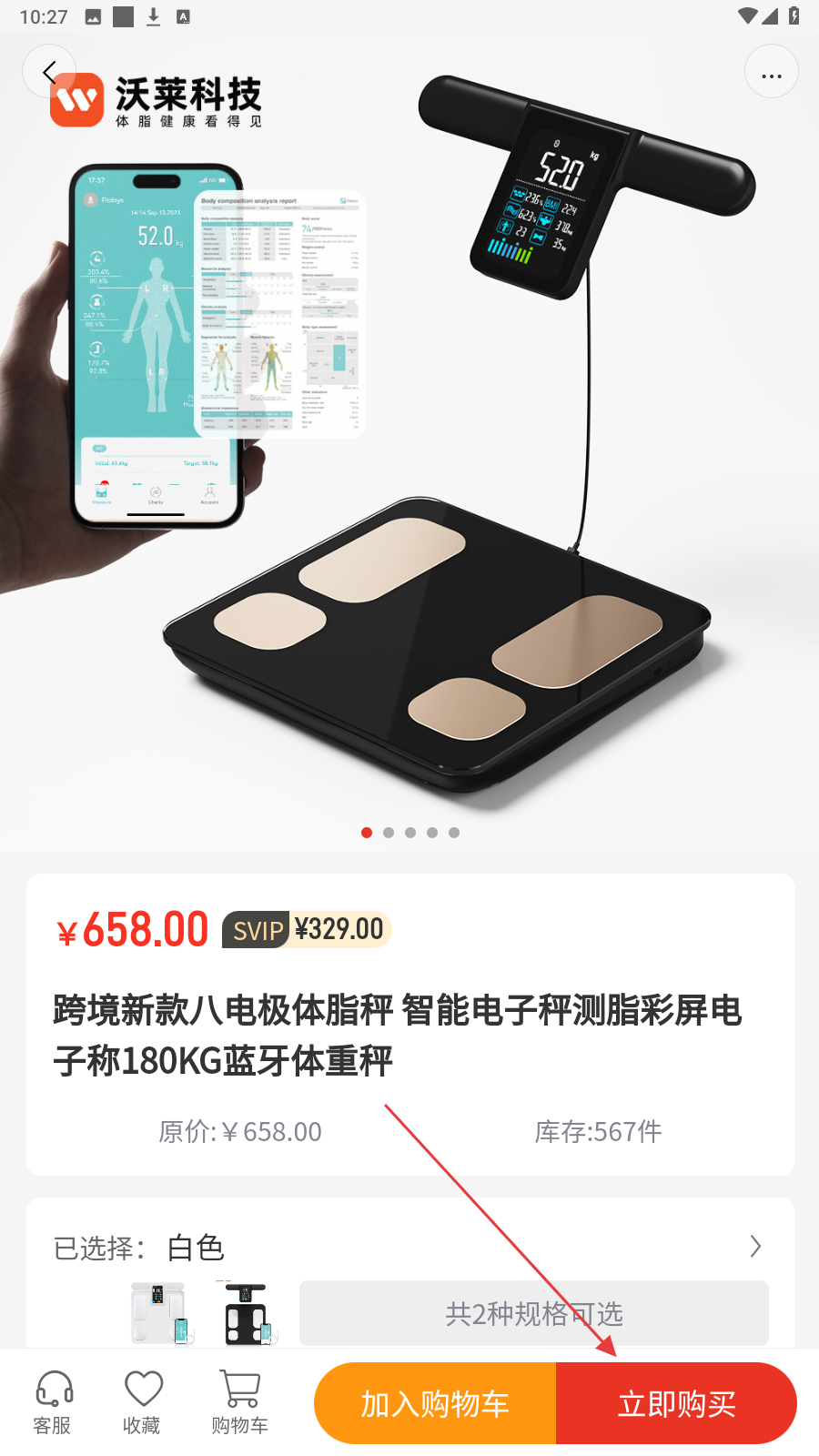819x1456 pixels.
Task: Favorite the product with 收藏 heart
Action: click(142, 1403)
